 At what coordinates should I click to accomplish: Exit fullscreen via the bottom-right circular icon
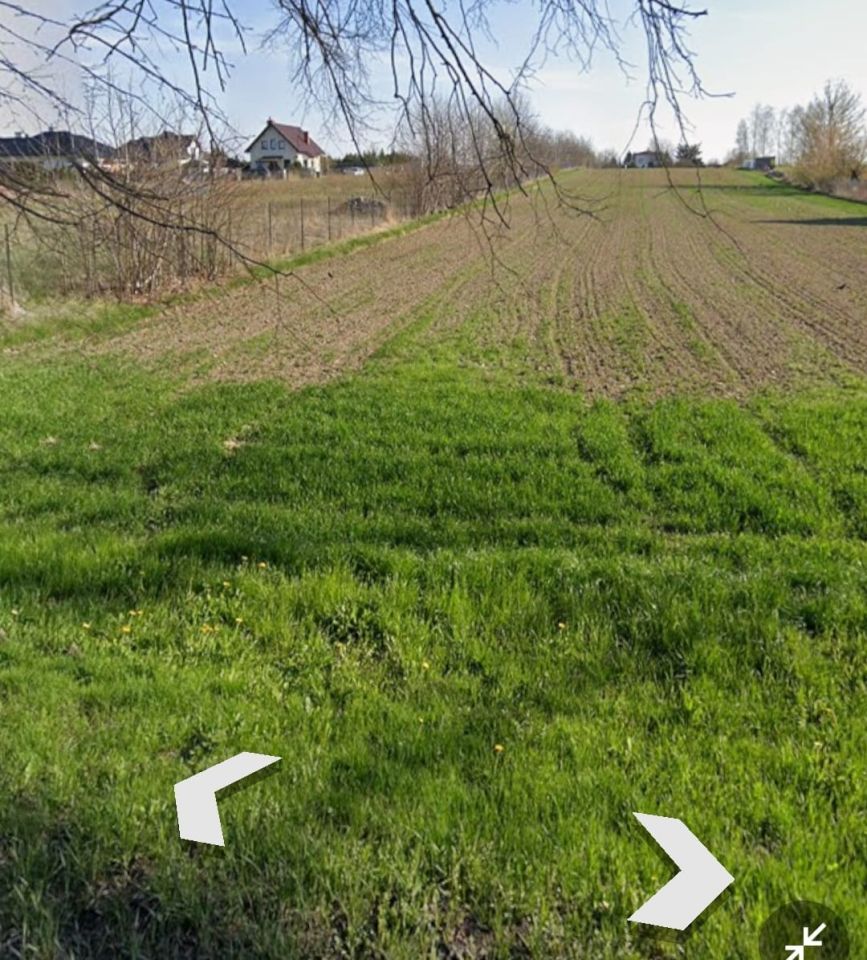803,938
